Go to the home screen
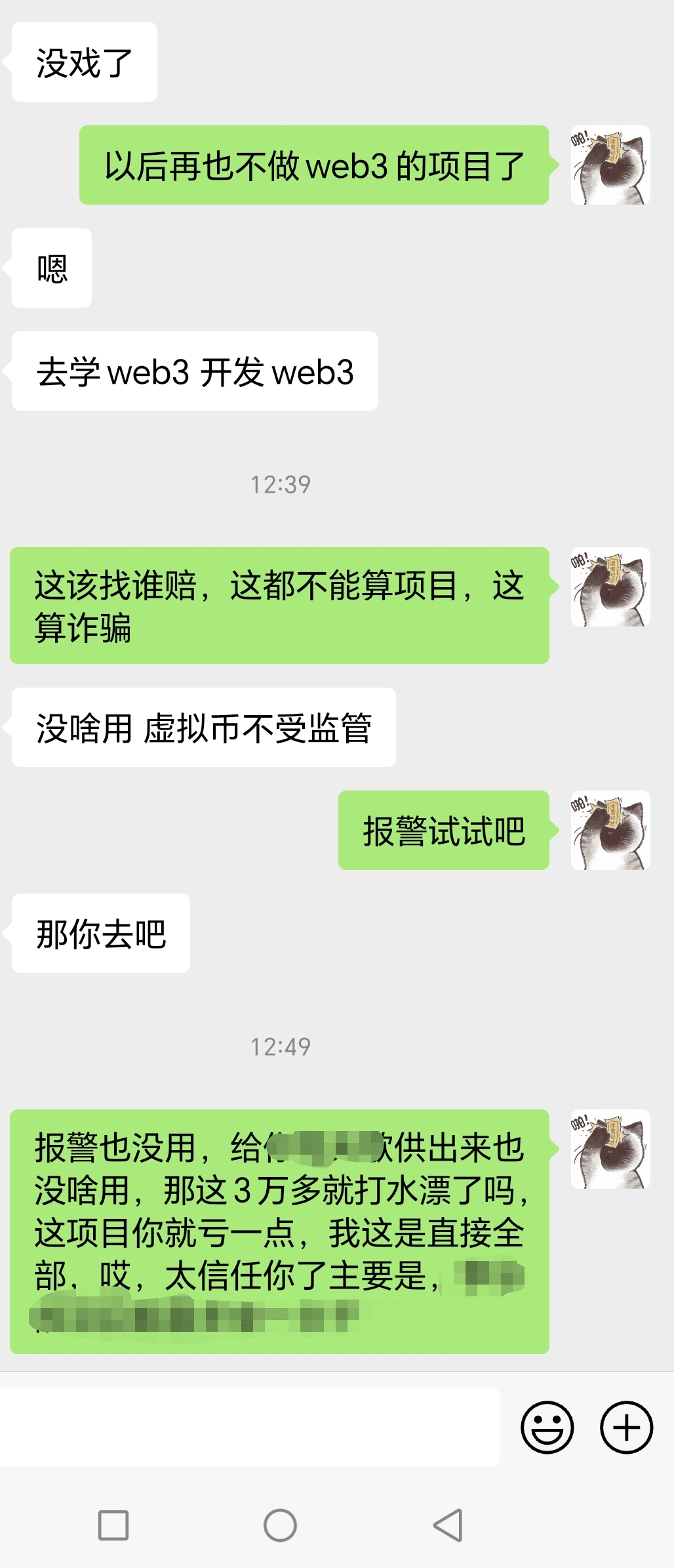Viewport: 674px width, 1568px height. coord(280,1525)
